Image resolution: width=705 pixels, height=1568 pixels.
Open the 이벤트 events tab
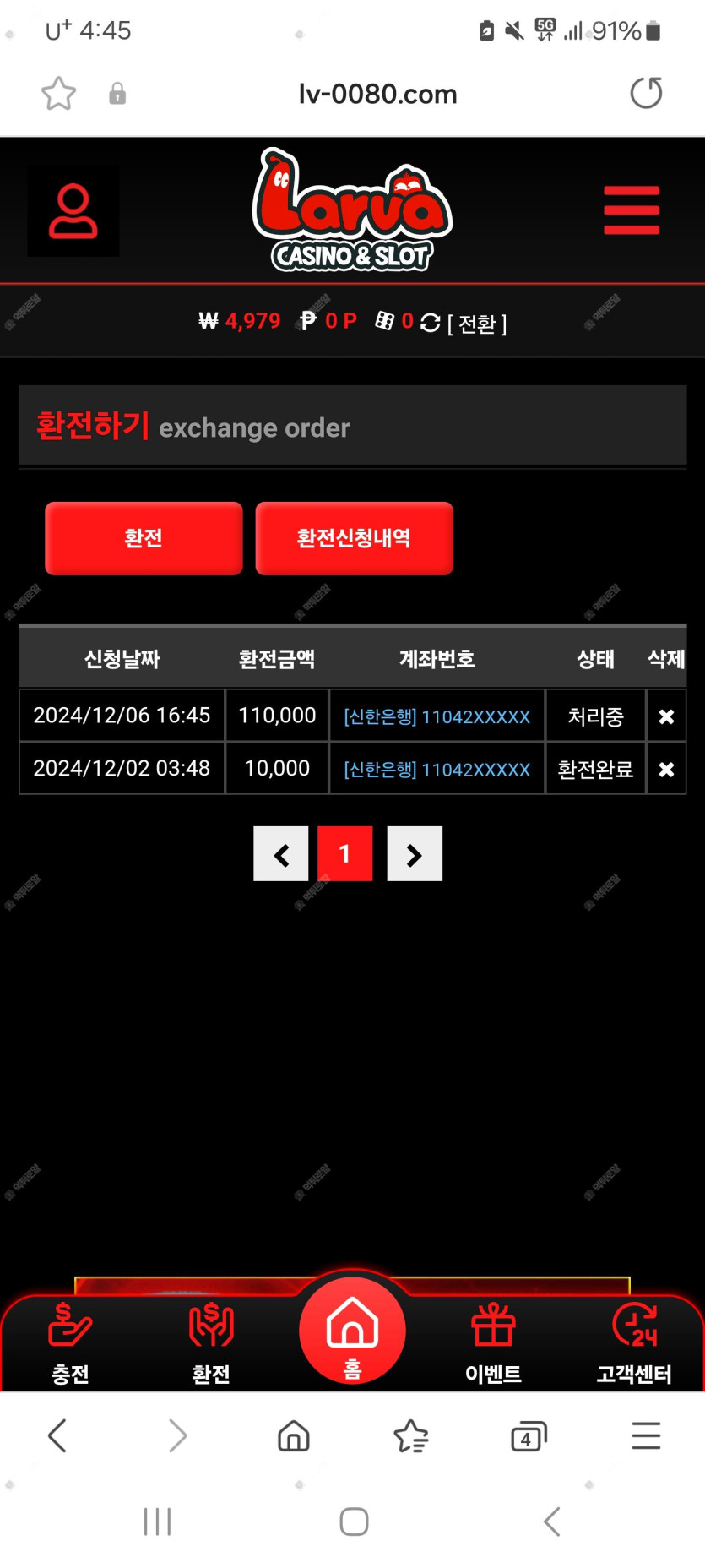(x=493, y=1343)
